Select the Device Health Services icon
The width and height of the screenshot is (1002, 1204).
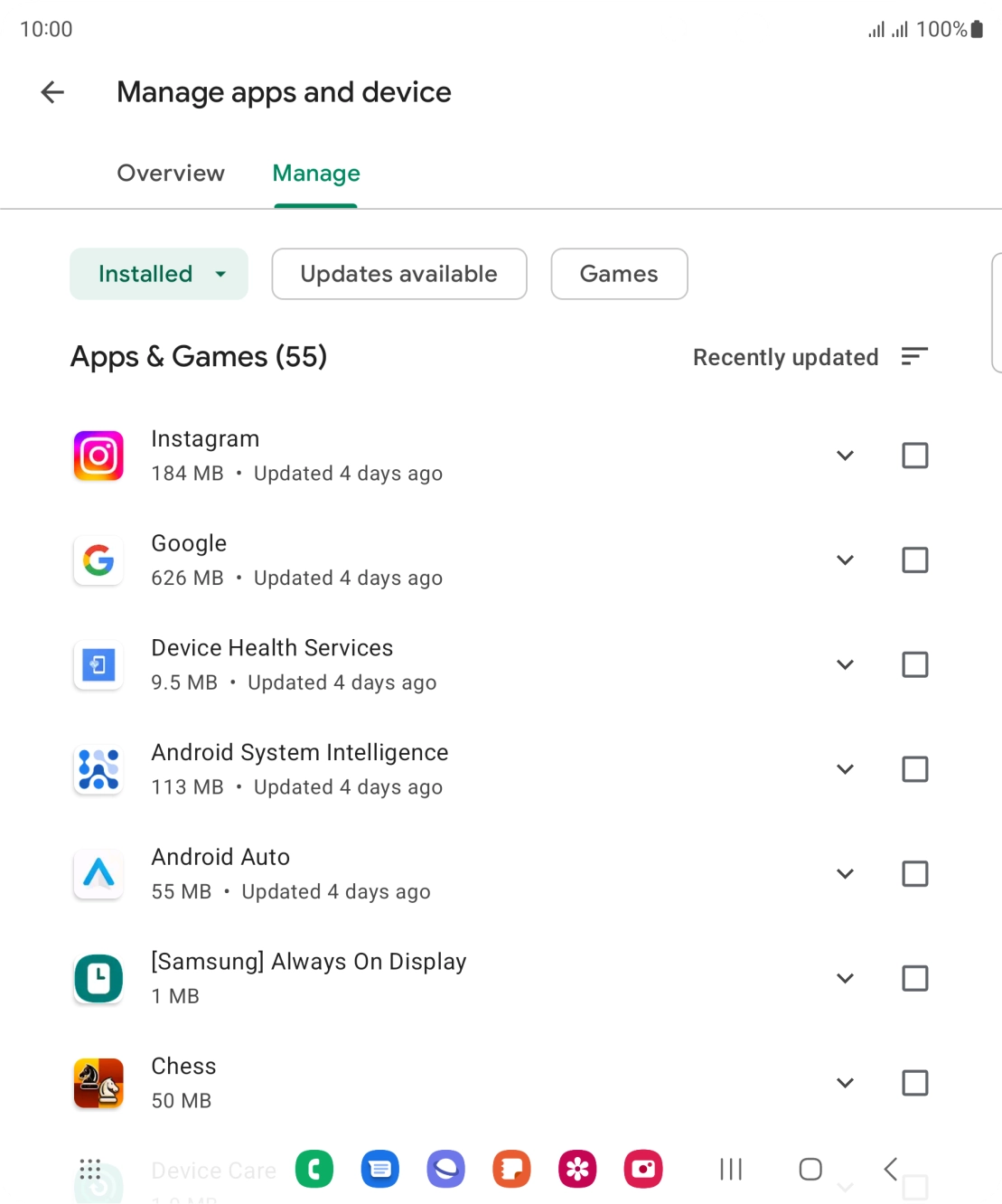click(98, 664)
